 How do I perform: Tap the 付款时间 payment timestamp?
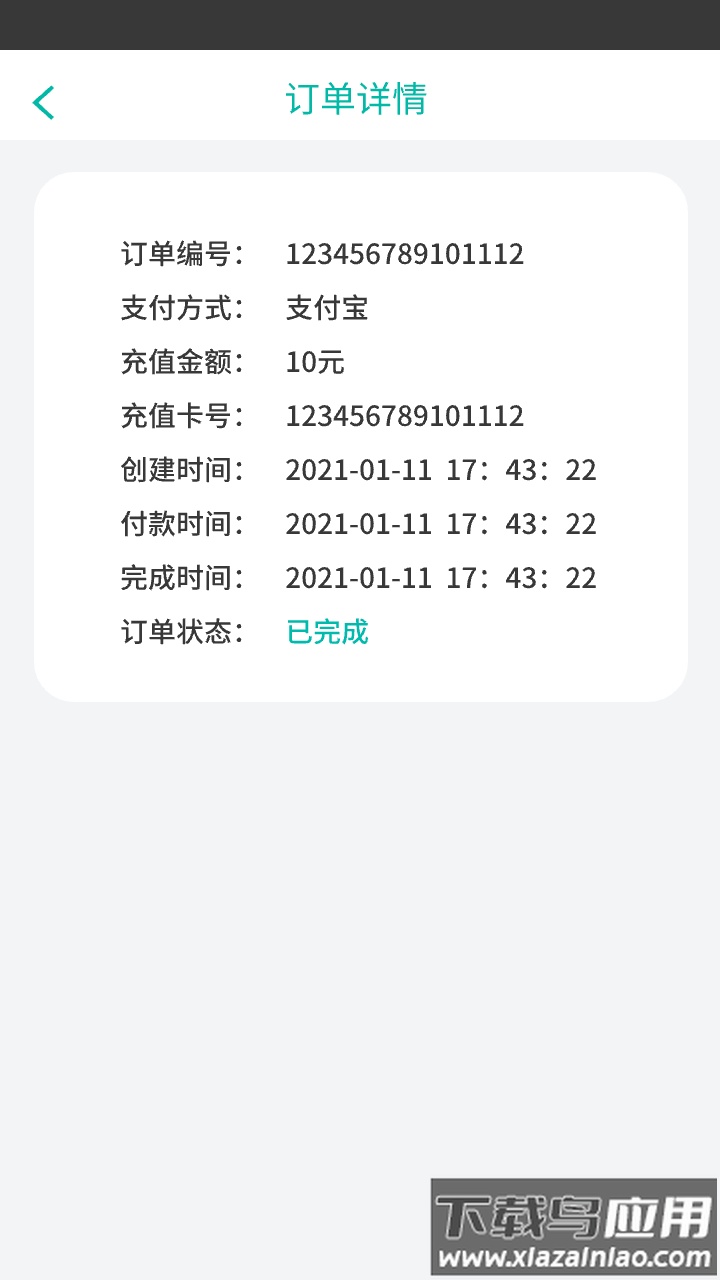pos(440,523)
